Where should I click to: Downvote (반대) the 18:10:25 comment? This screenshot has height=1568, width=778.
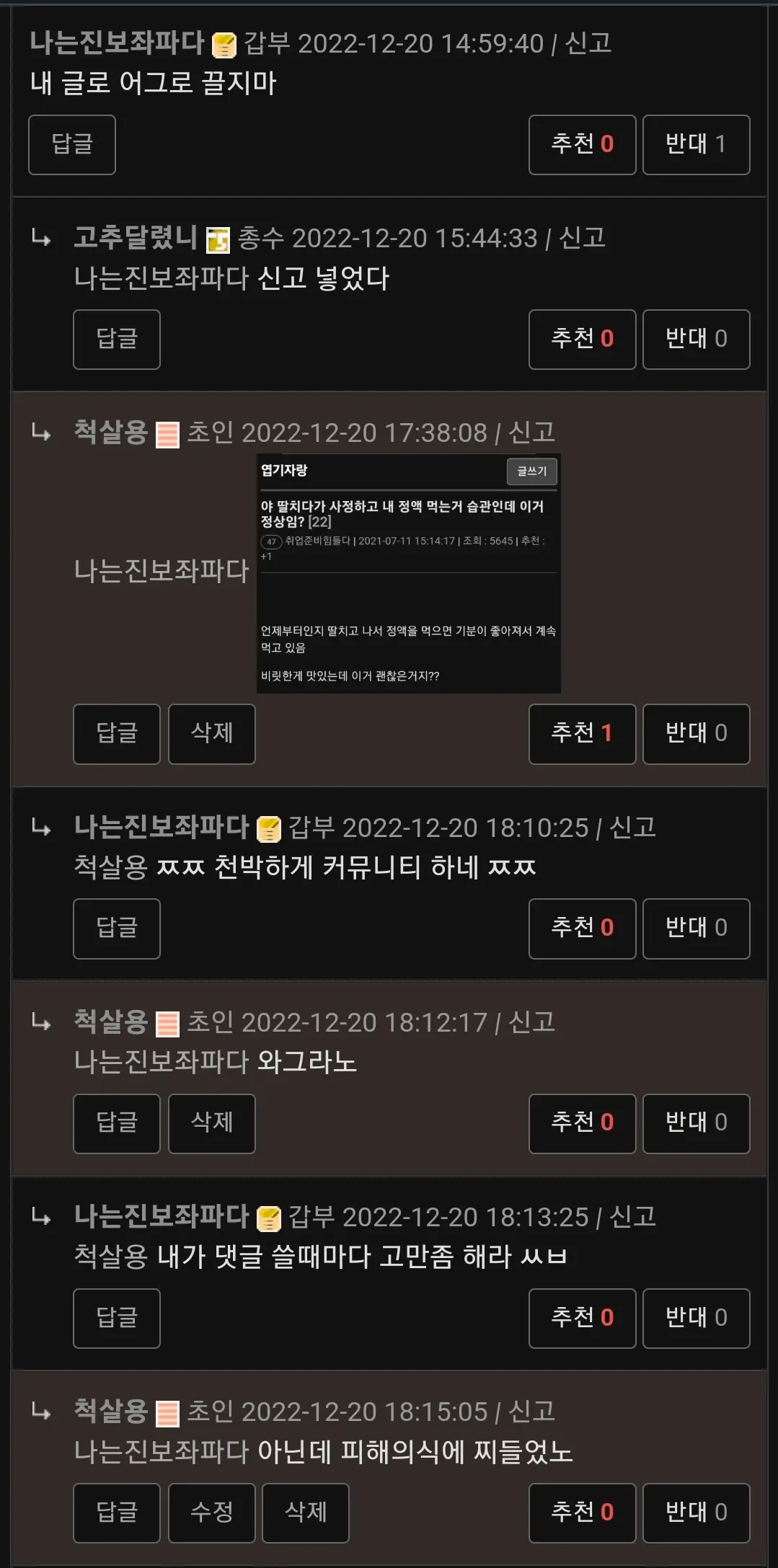(x=696, y=928)
